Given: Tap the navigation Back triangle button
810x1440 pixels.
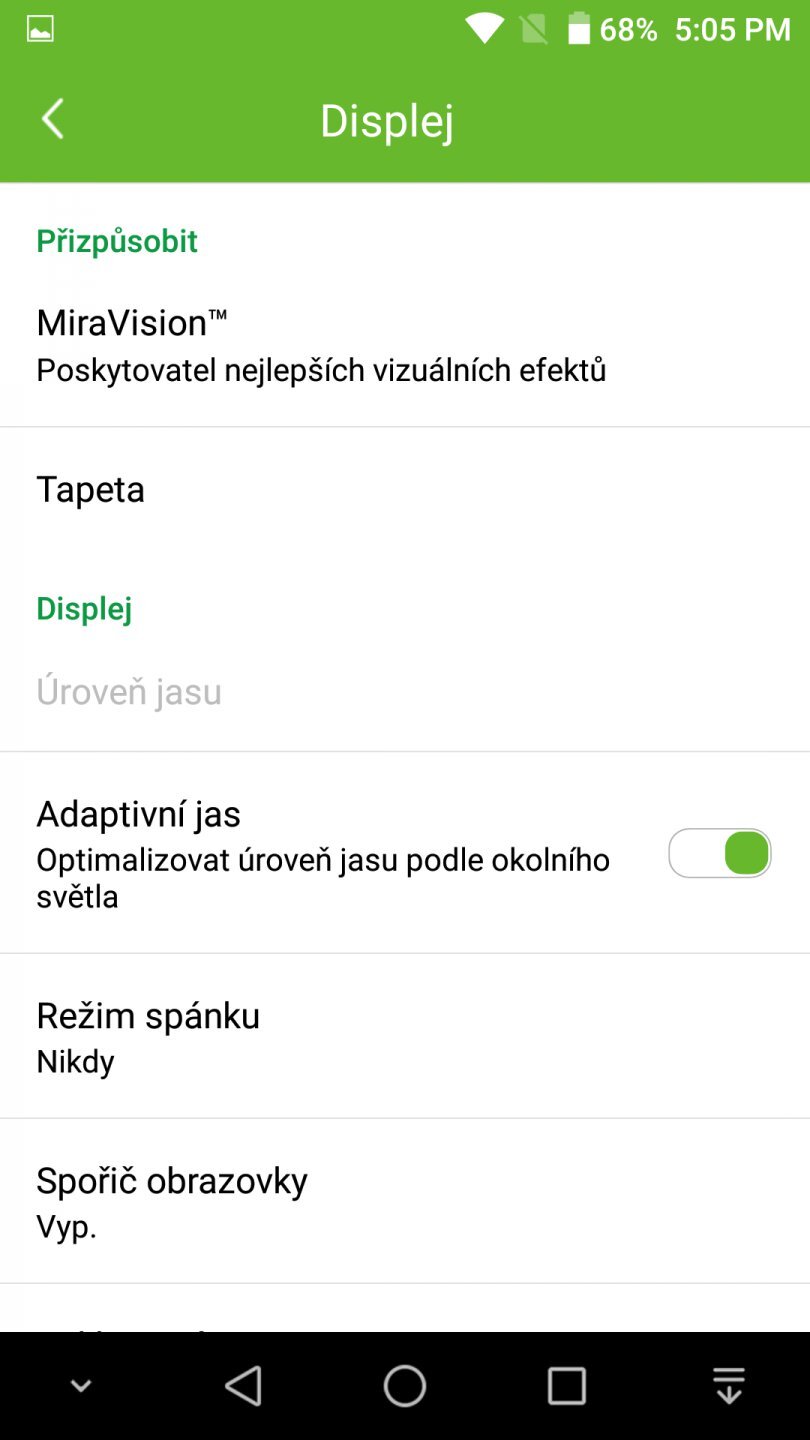Looking at the screenshot, I should (x=243, y=1385).
